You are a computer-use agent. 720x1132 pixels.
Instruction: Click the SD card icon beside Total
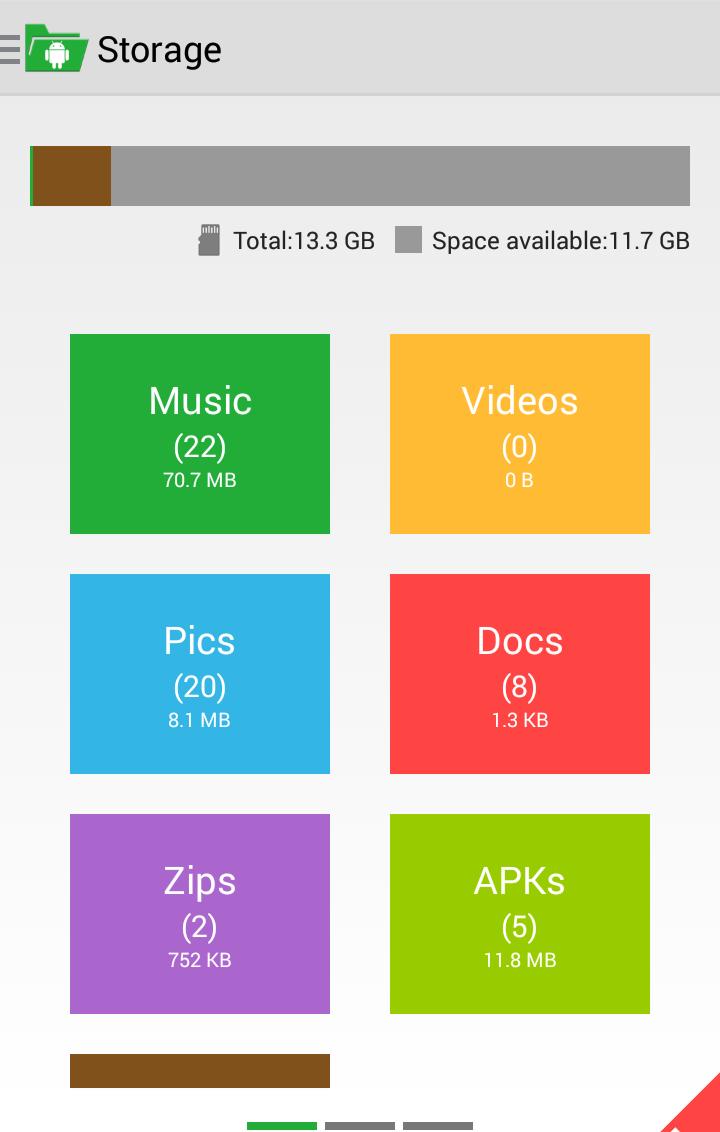pos(209,240)
